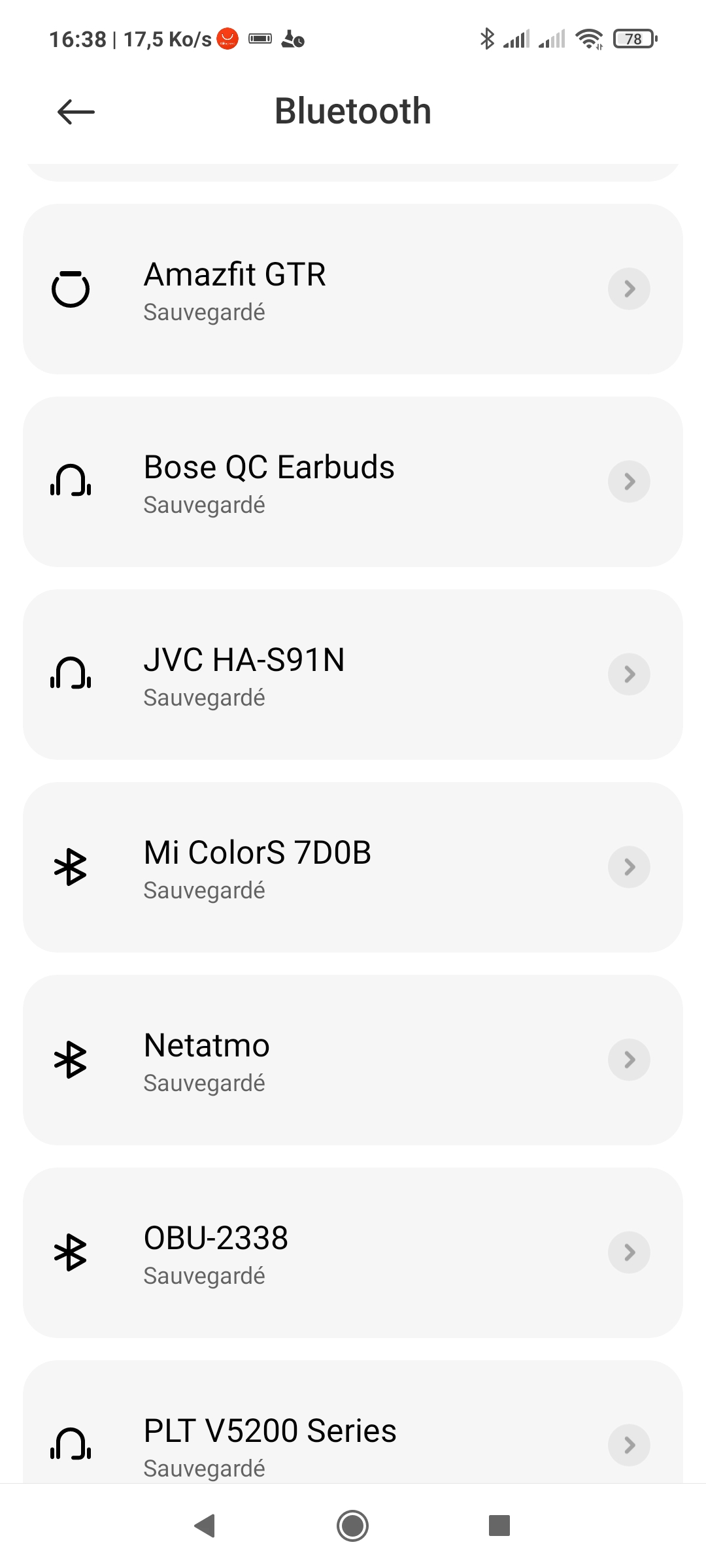Connect to the saved Netatmo device
706x1568 pixels.
[353, 1060]
